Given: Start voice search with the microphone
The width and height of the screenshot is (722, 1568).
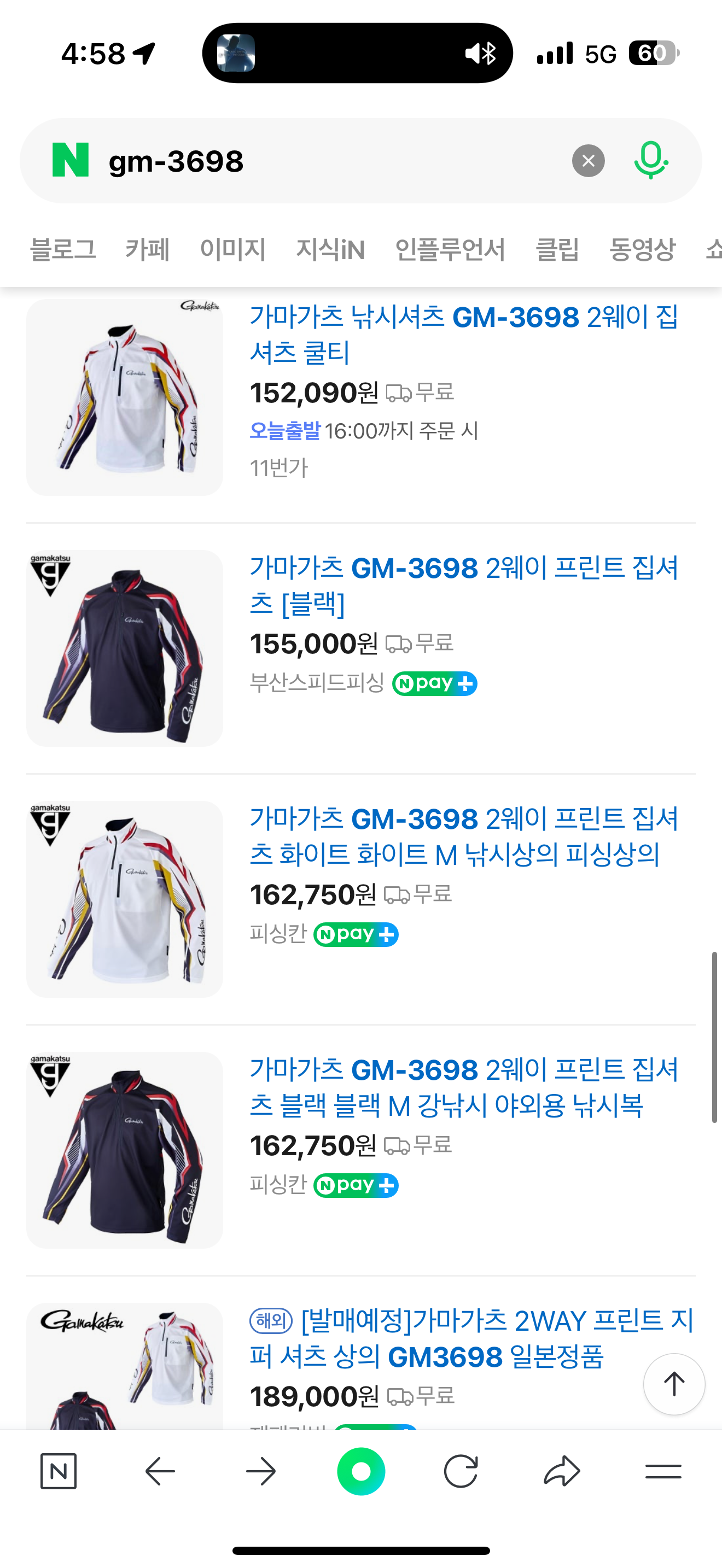Looking at the screenshot, I should [x=650, y=161].
